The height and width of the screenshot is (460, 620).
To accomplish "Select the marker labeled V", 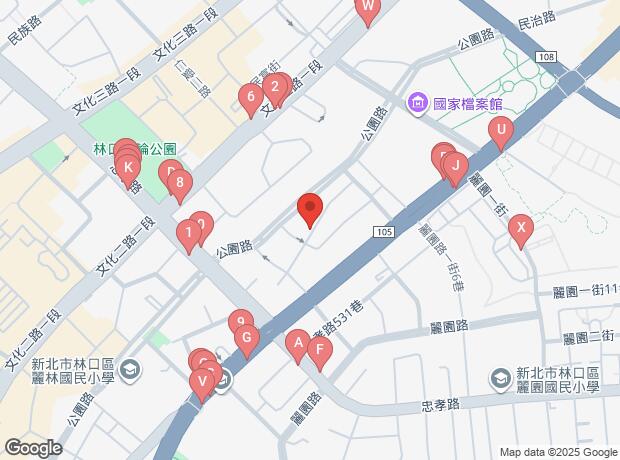I will tap(203, 382).
